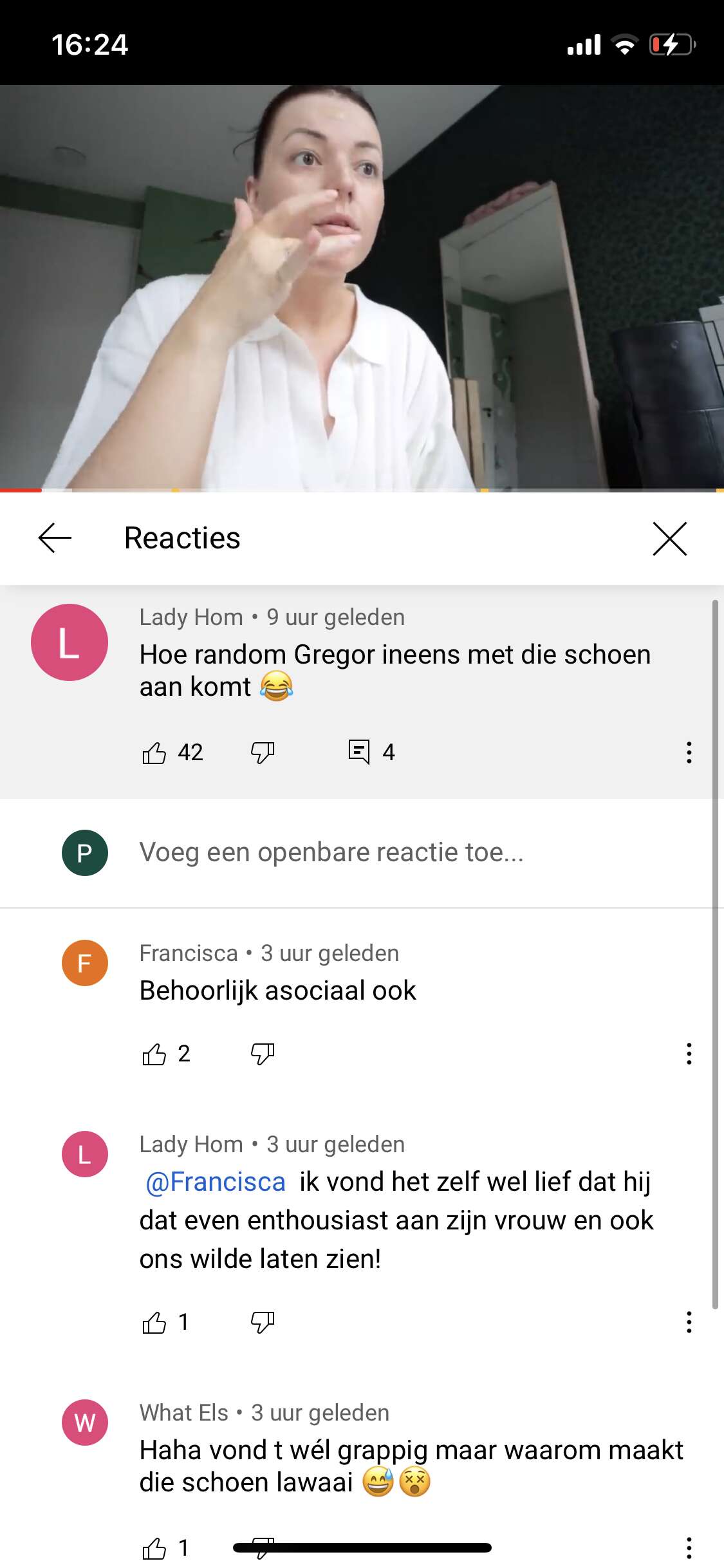Screen dimensions: 724x1568
Task: Dislike Lady Hom's reply to Francisca
Action: pyautogui.click(x=263, y=1323)
